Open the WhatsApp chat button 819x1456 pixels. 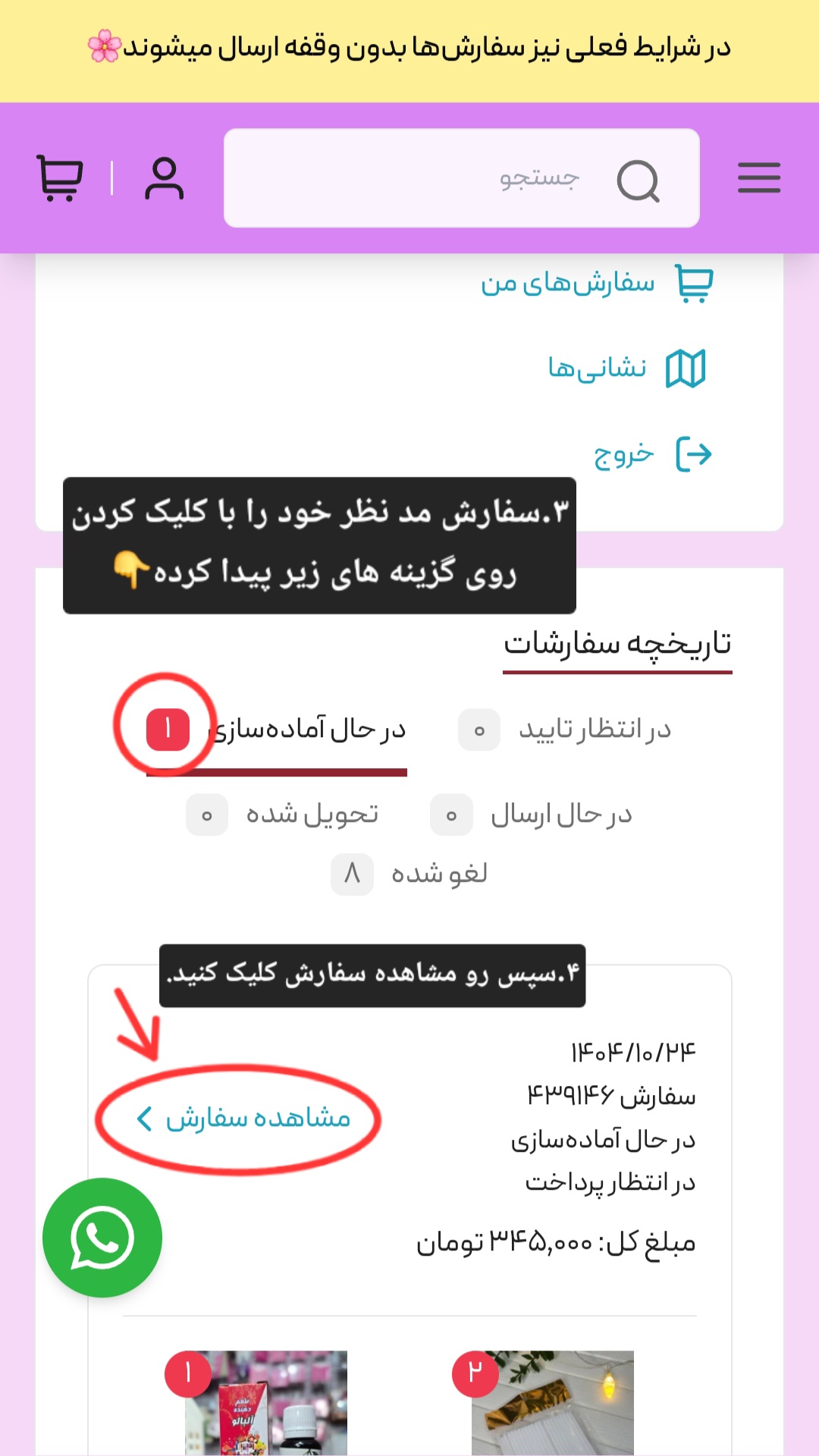[x=102, y=1238]
